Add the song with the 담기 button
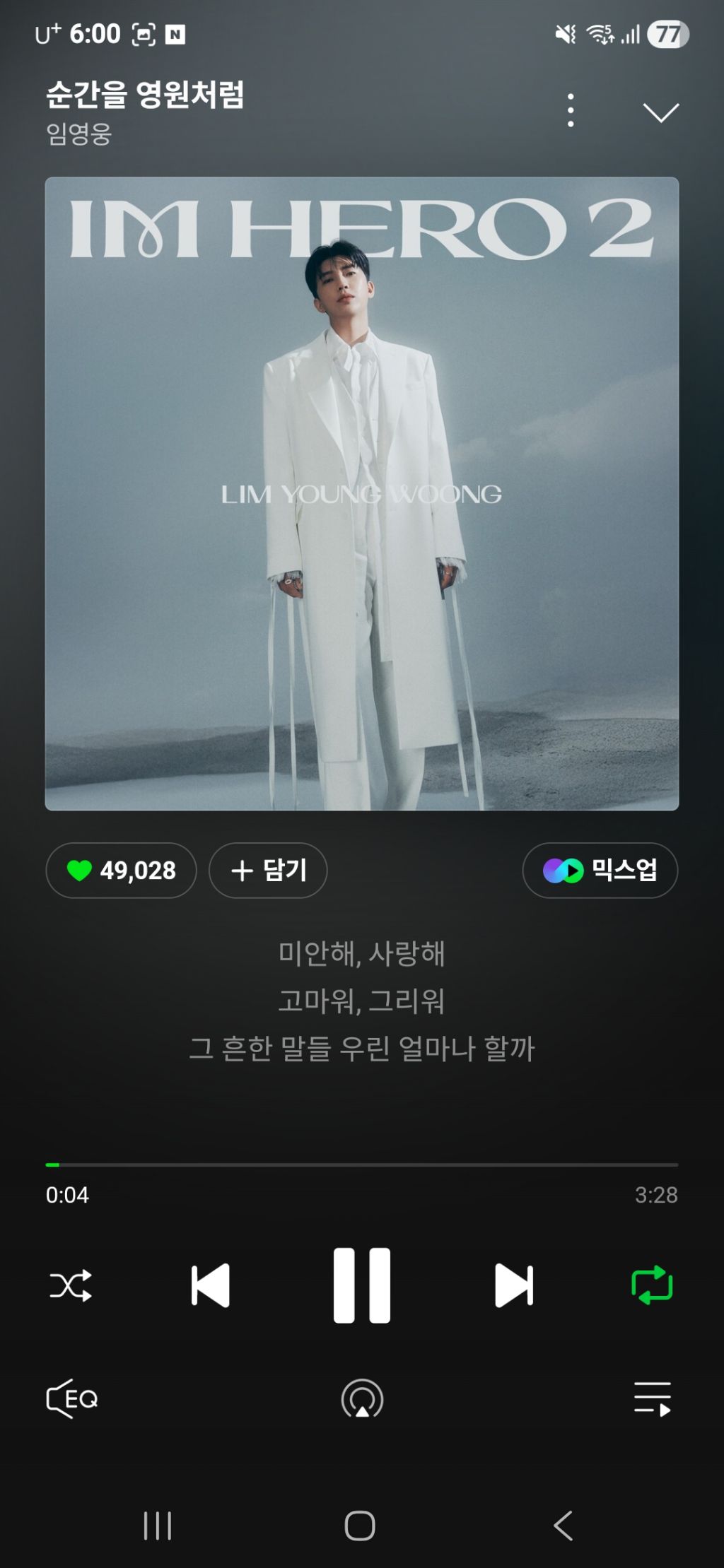The height and width of the screenshot is (1568, 724). pyautogui.click(x=268, y=870)
